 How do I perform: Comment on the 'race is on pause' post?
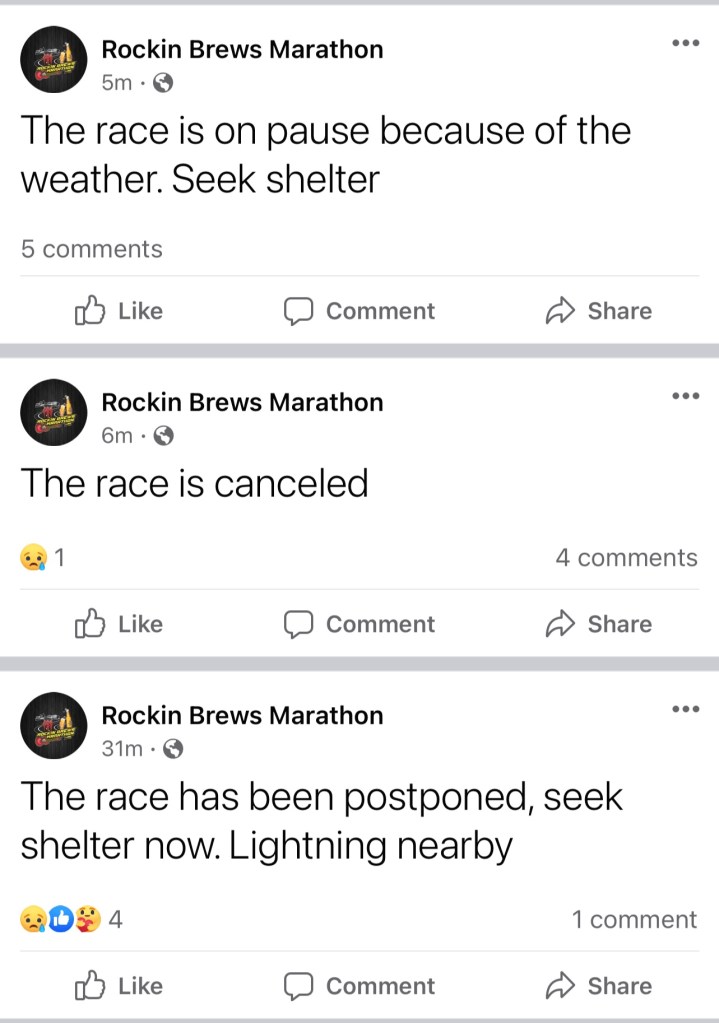point(359,311)
